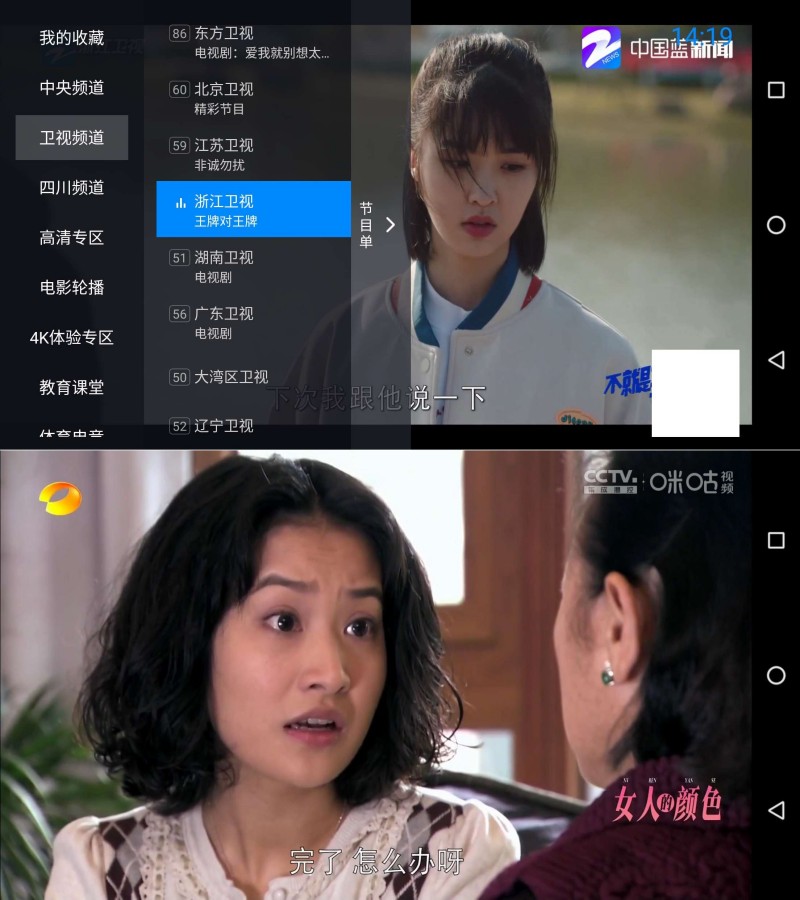Select 教育课堂 category
The width and height of the screenshot is (800, 900).
tap(71, 388)
